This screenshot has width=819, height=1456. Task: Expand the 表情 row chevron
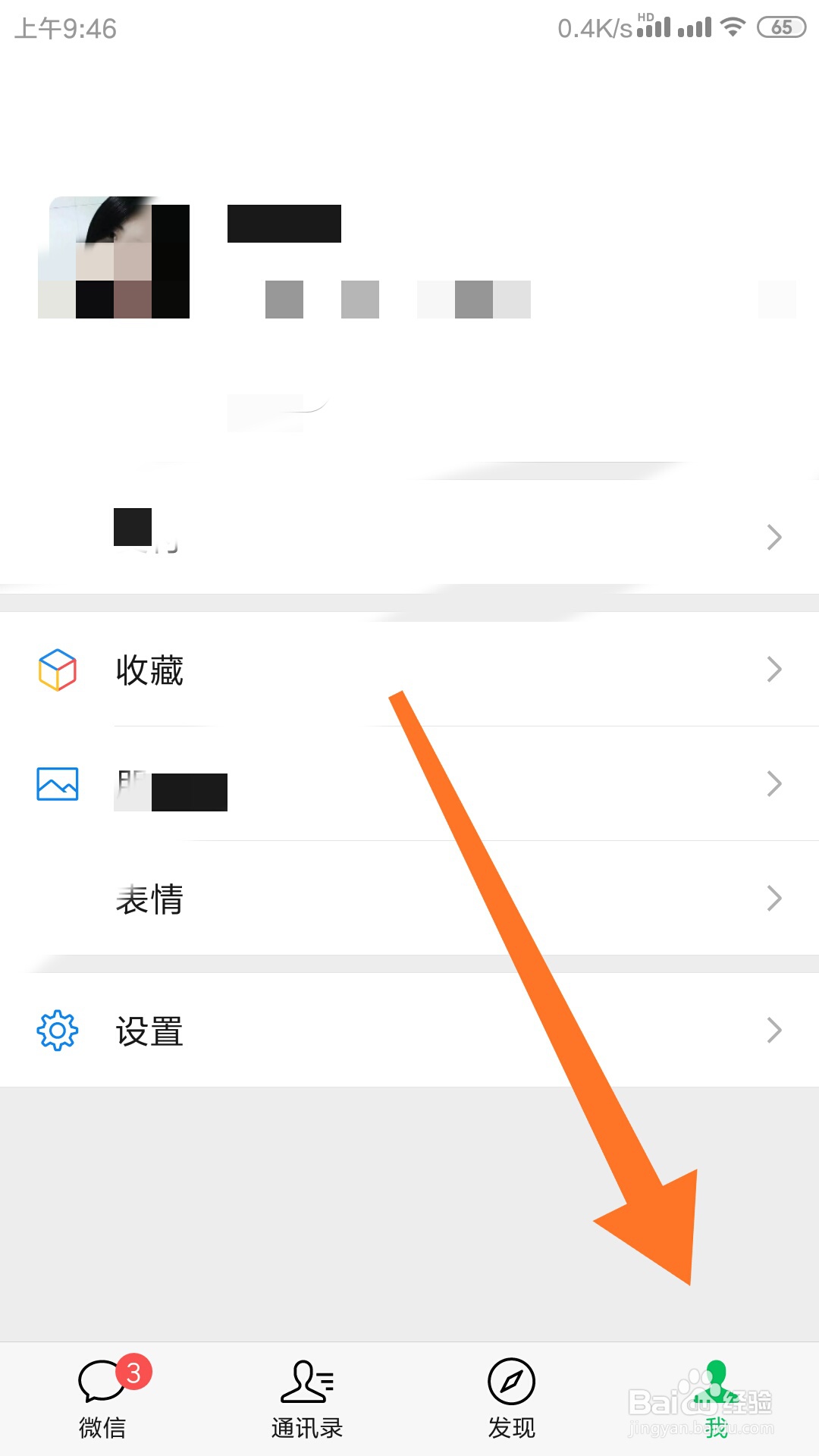click(x=773, y=899)
